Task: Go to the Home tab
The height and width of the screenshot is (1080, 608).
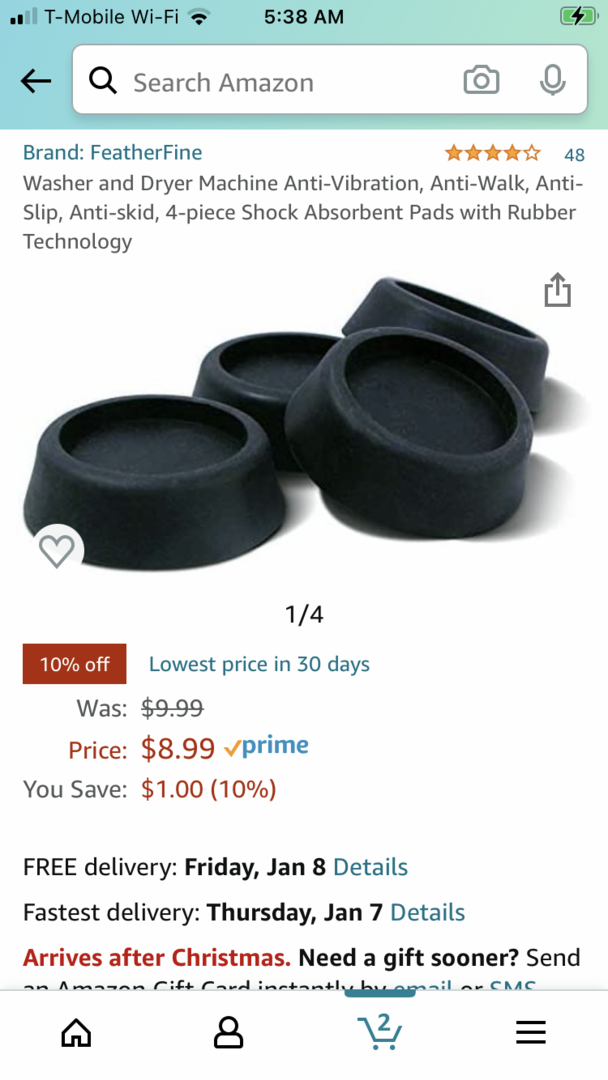Action: pyautogui.click(x=76, y=1032)
